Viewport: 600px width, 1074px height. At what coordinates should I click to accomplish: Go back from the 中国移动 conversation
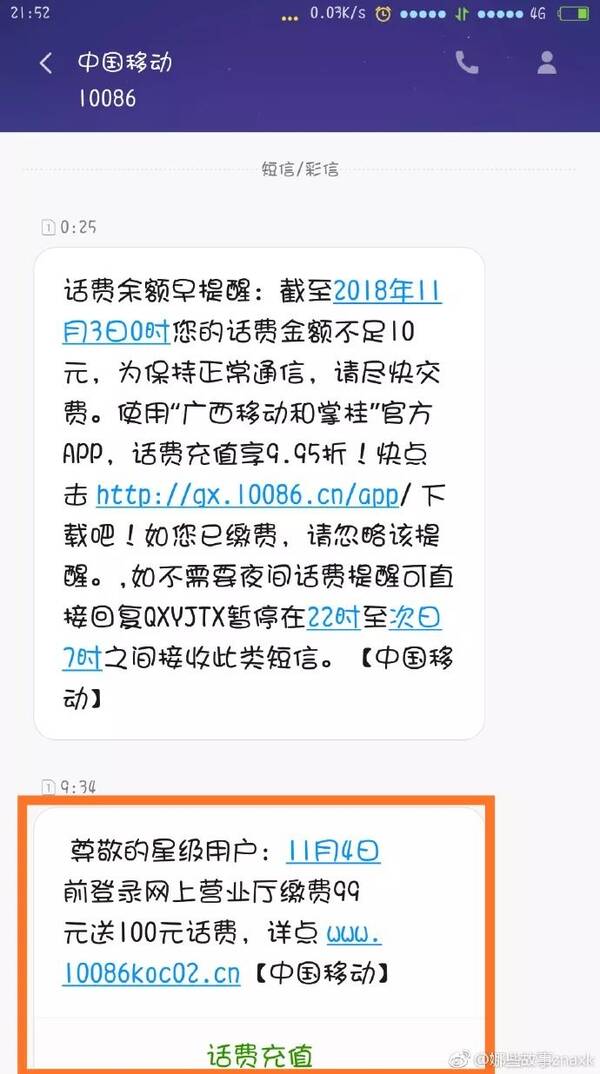point(45,64)
